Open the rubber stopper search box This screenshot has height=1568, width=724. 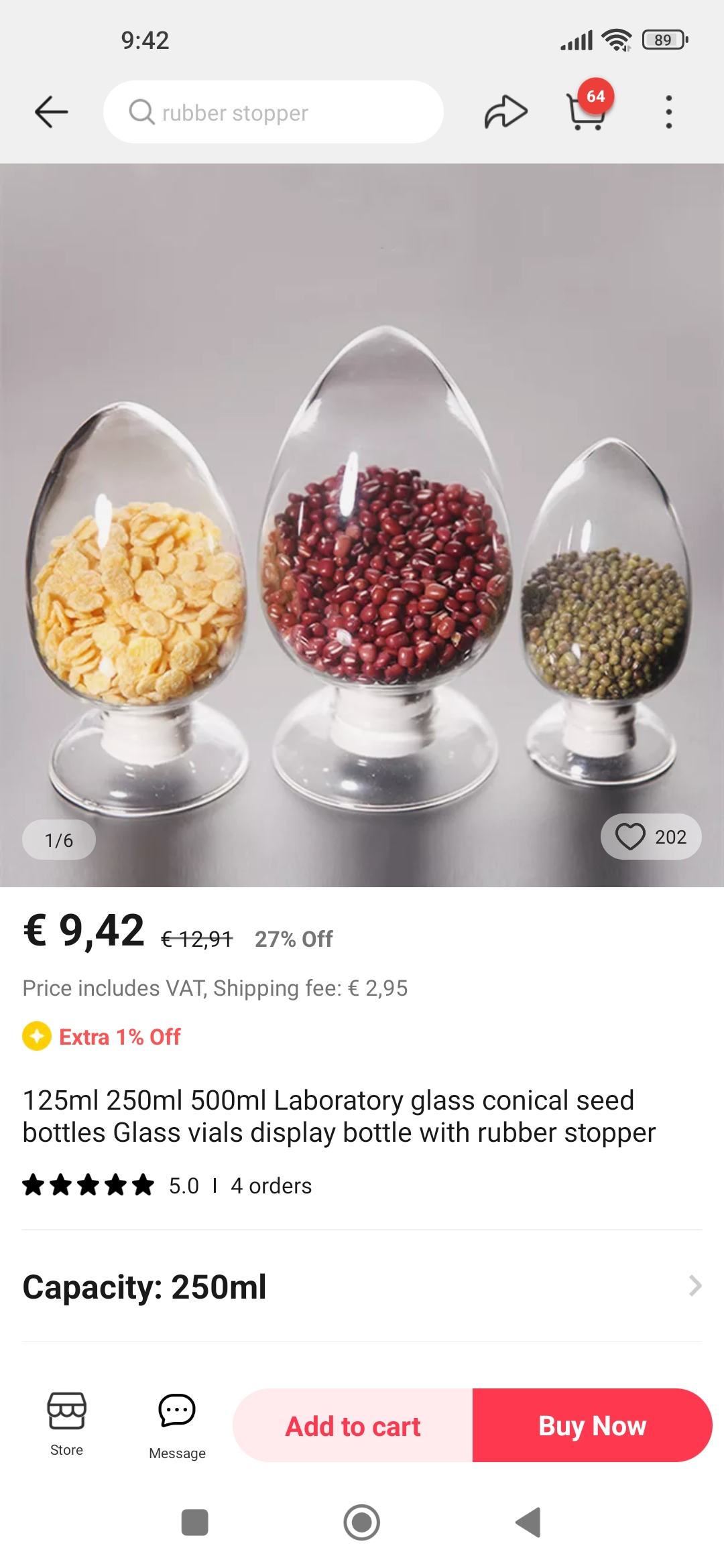(273, 112)
